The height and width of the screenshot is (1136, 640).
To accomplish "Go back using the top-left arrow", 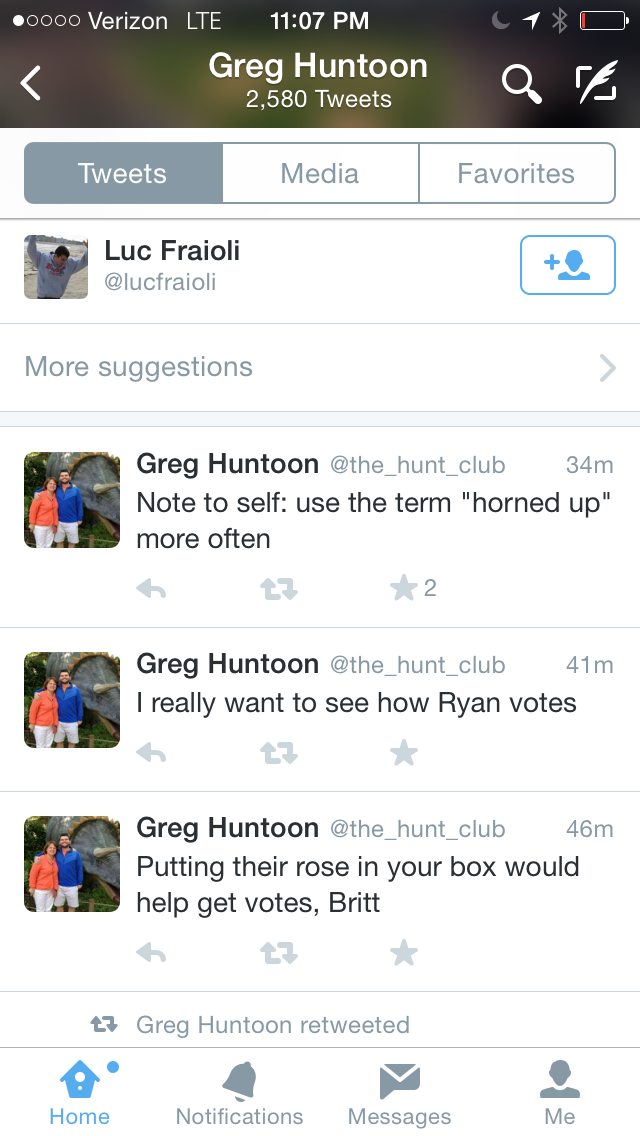I will pyautogui.click(x=32, y=83).
